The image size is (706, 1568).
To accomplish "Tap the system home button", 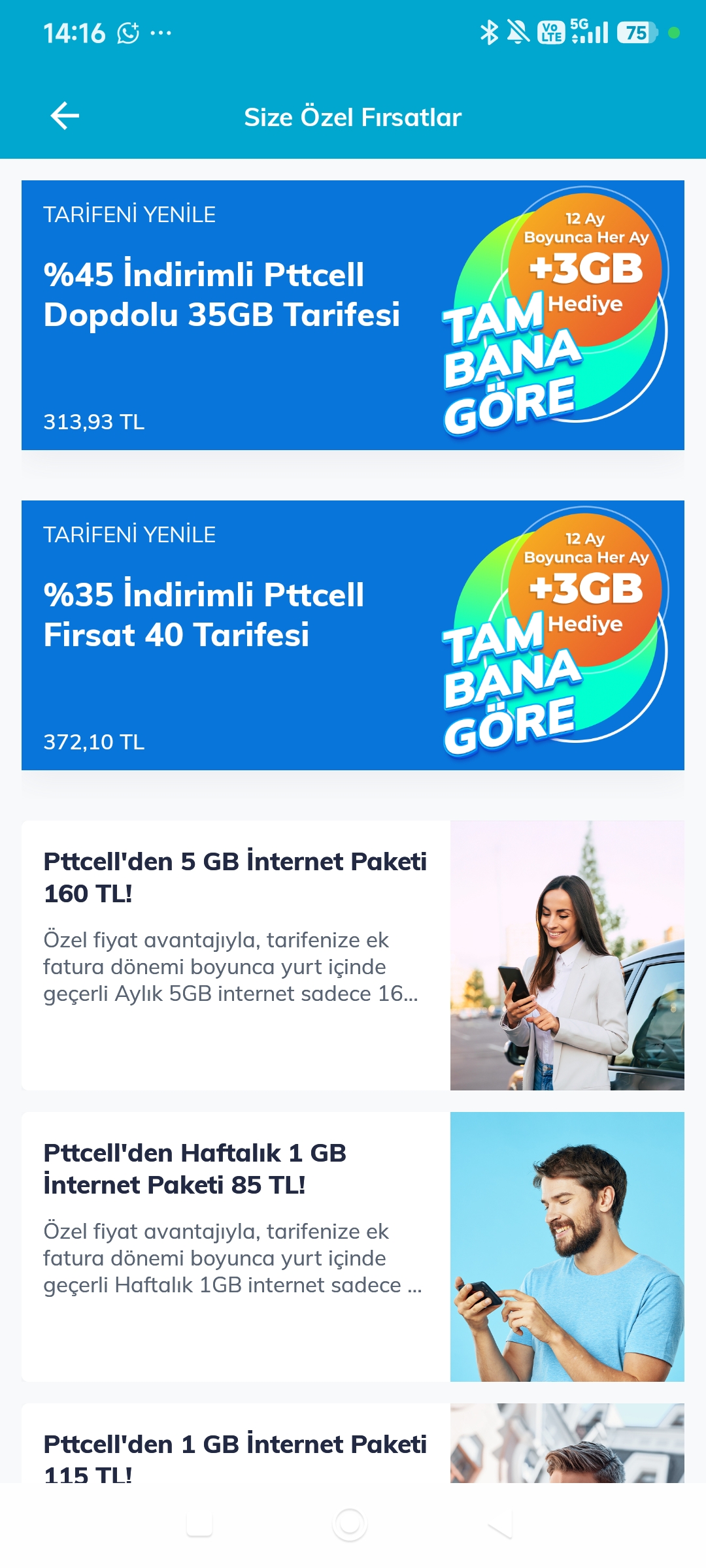I will click(x=350, y=1524).
